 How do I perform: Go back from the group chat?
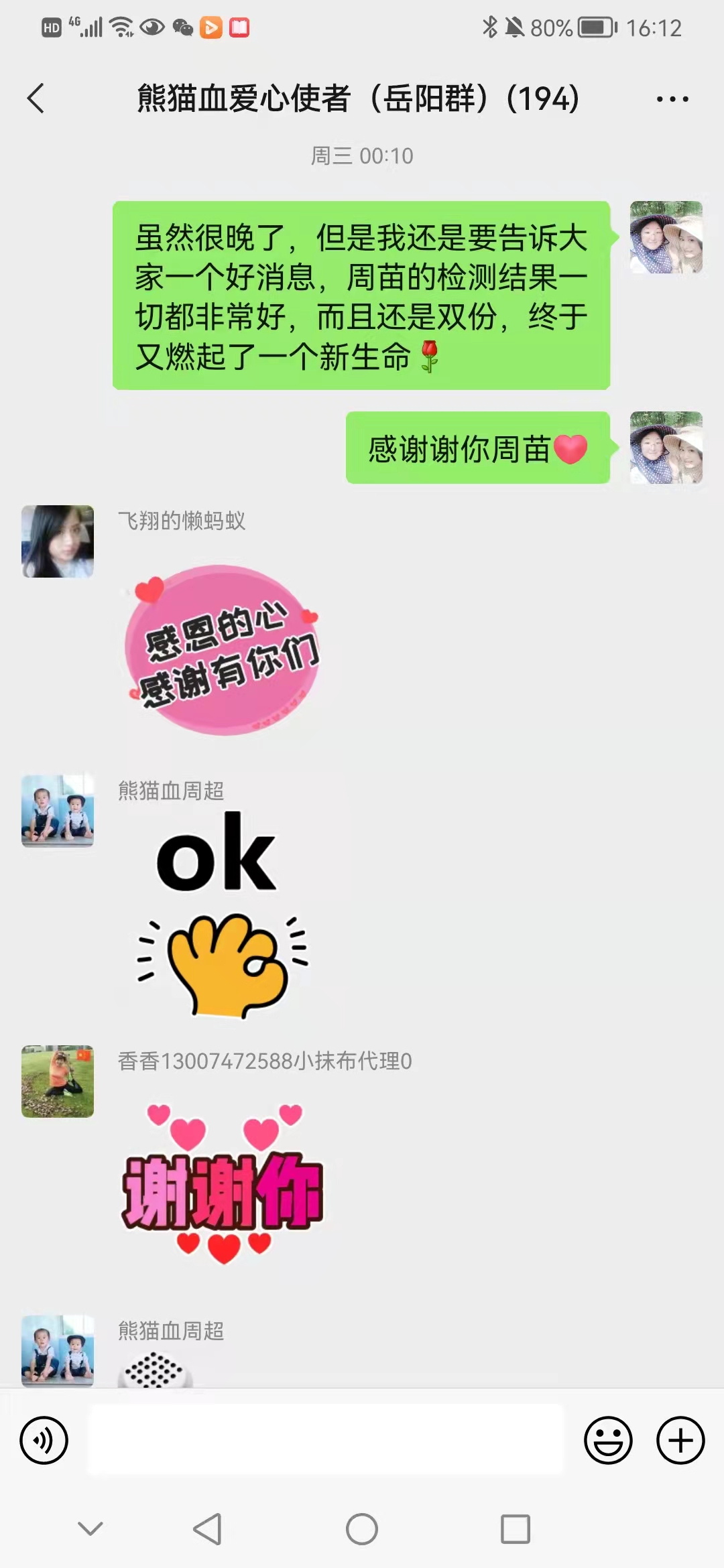[x=36, y=99]
